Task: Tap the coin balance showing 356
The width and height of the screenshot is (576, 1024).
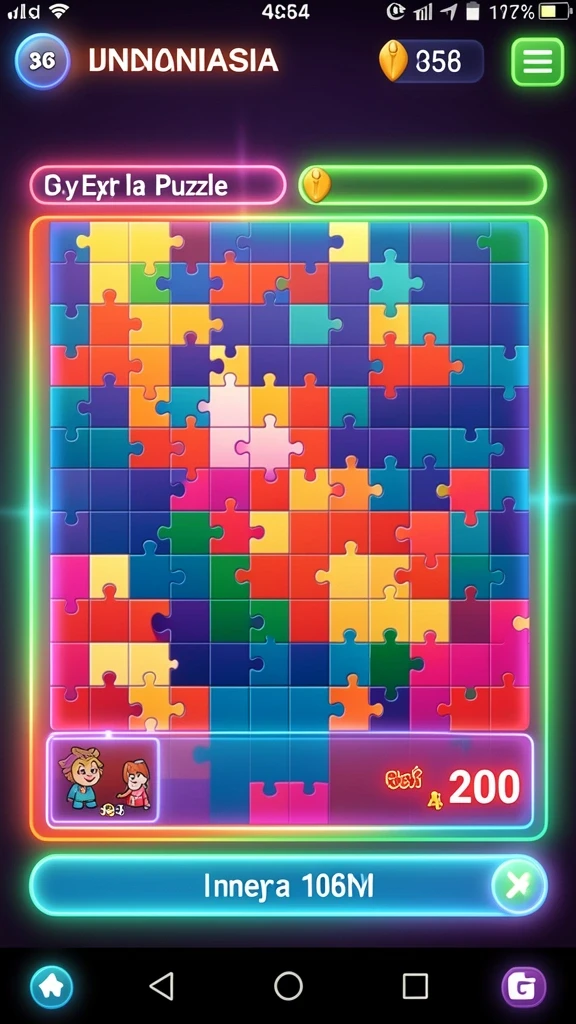Action: click(x=431, y=61)
